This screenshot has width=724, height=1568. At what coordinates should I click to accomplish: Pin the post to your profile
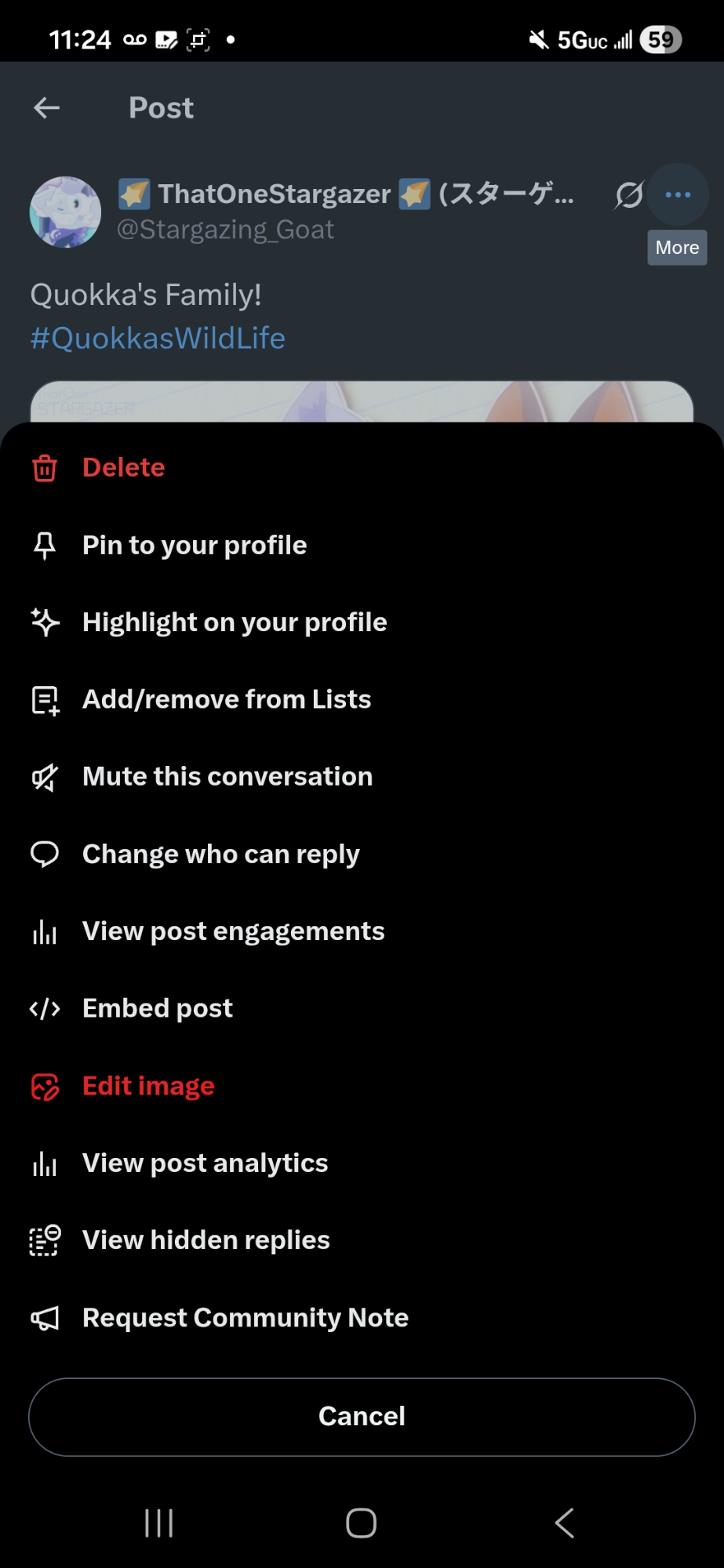tap(194, 546)
